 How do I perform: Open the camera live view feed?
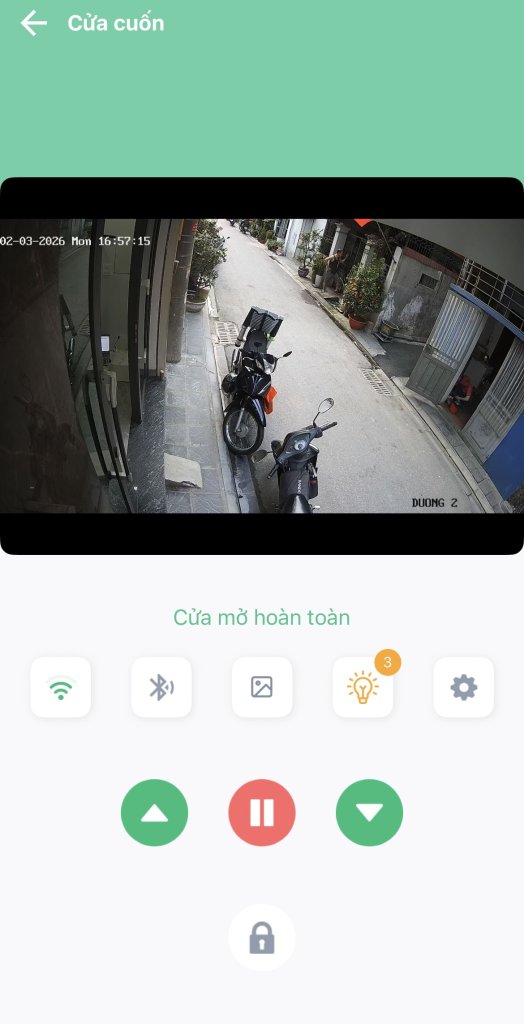262,366
